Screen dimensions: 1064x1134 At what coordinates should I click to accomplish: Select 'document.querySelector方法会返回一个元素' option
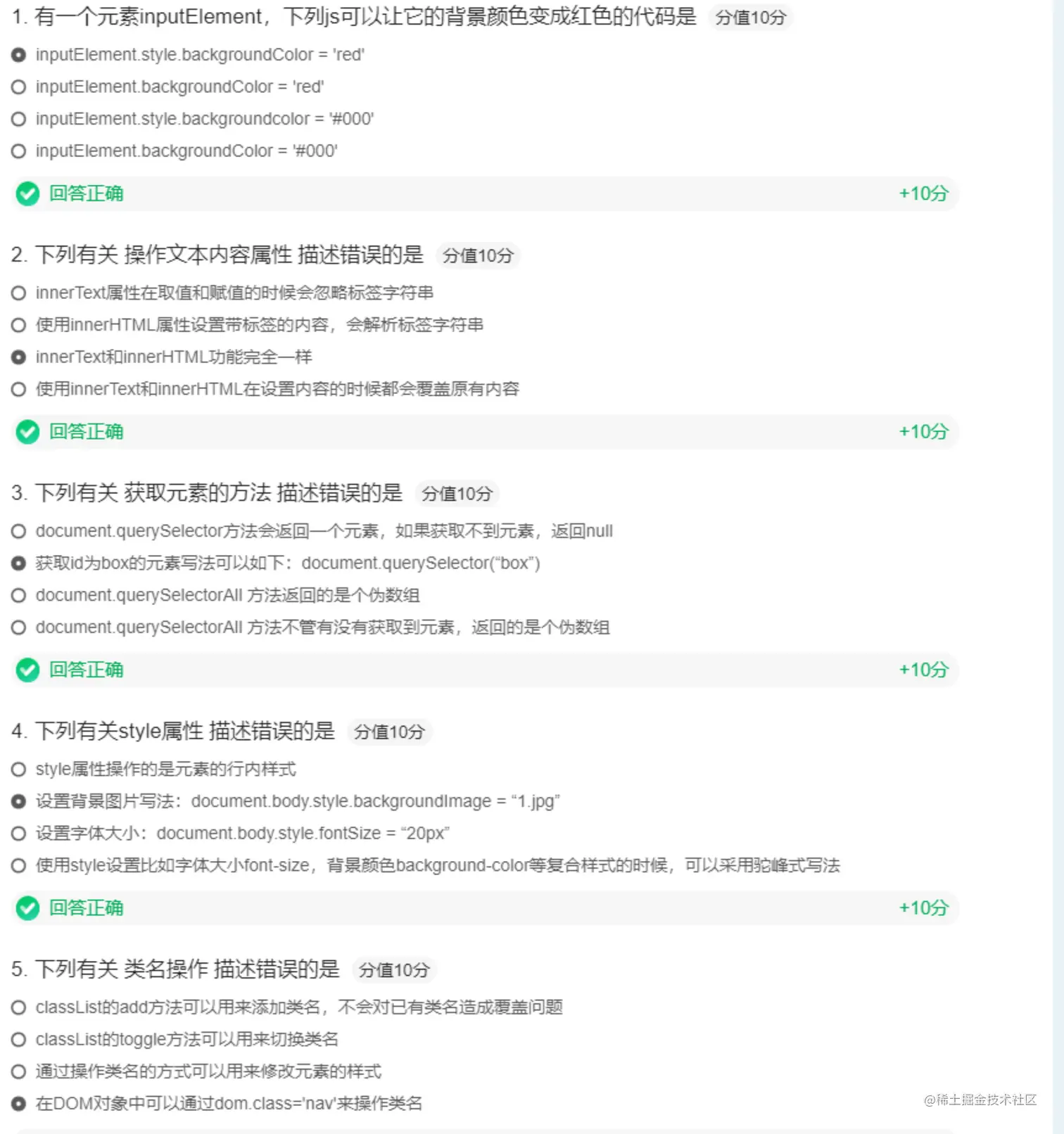[19, 531]
